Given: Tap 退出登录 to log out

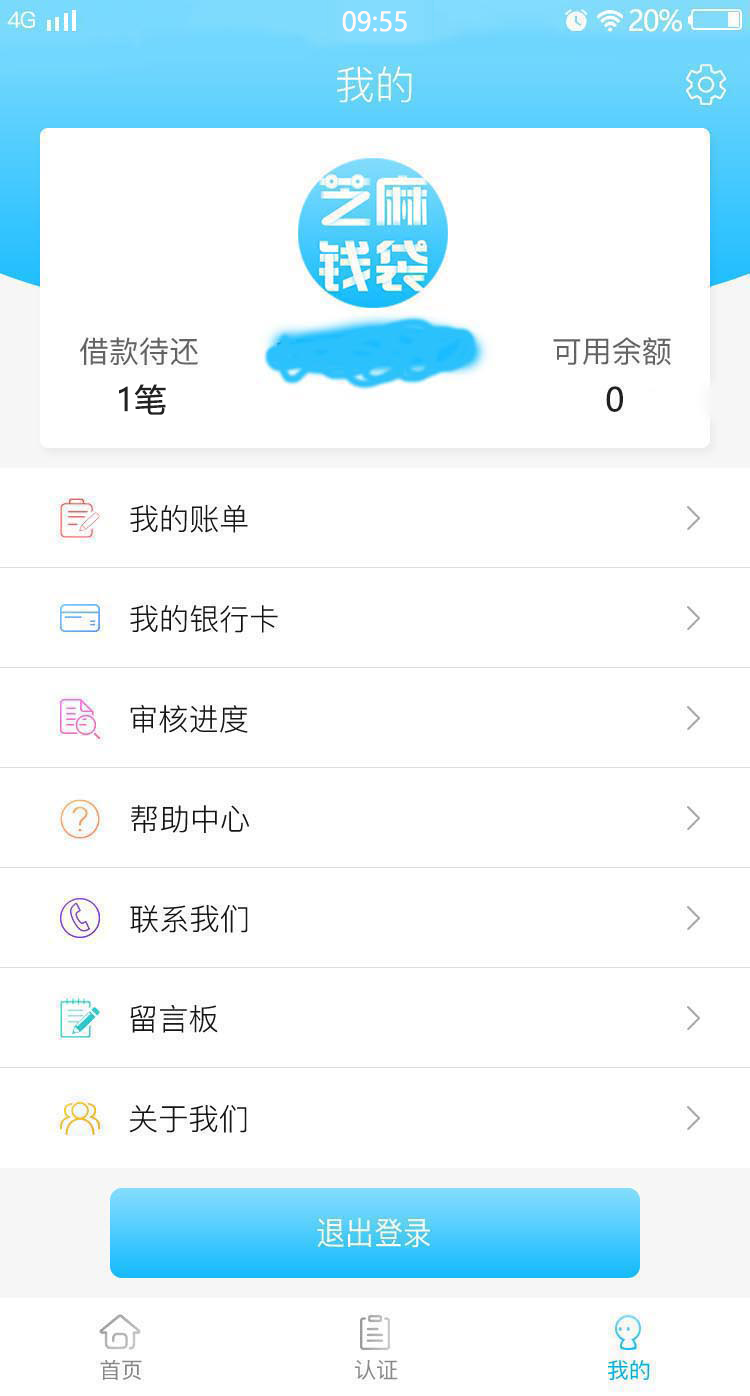Looking at the screenshot, I should click(x=375, y=1233).
